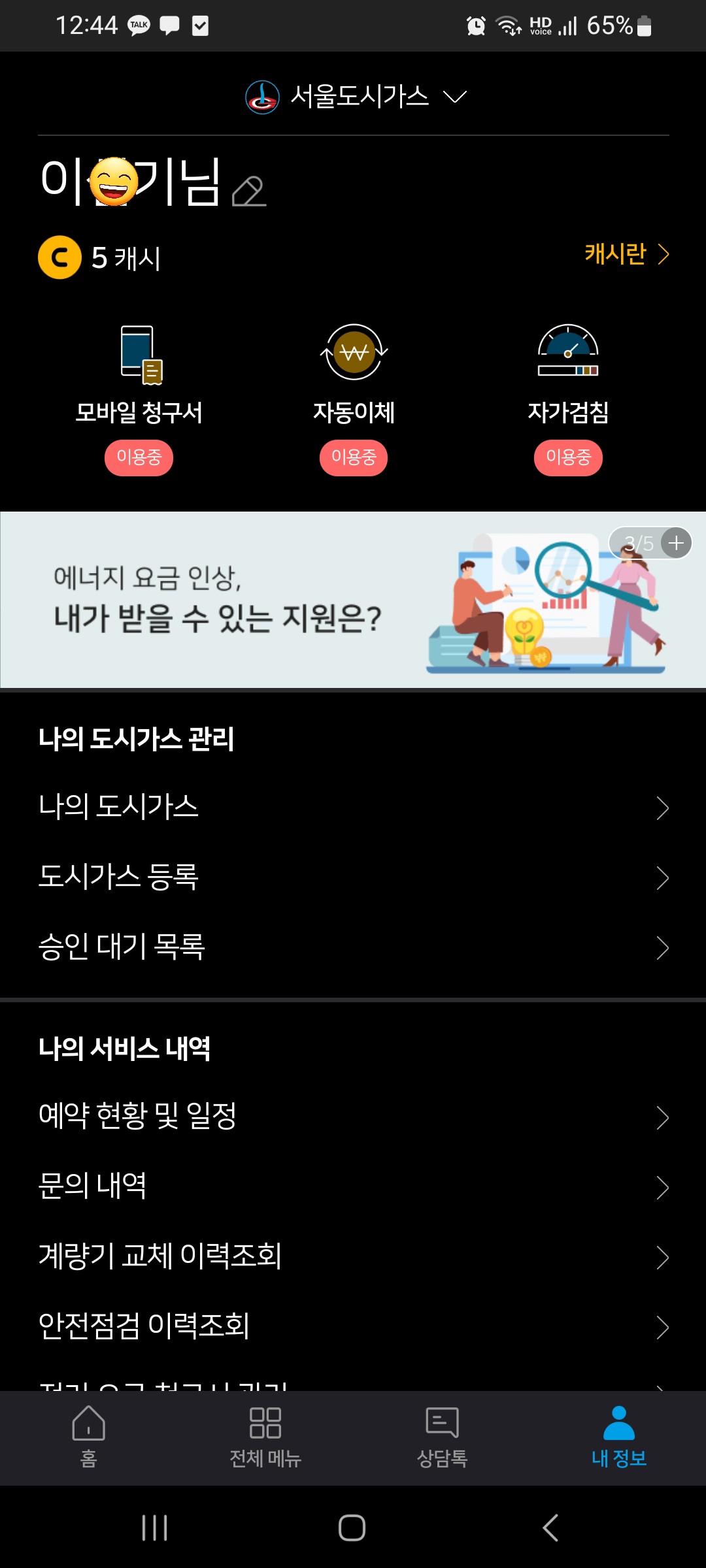Open 도시가스 등록
Viewport: 706px width, 1568px height.
(353, 877)
